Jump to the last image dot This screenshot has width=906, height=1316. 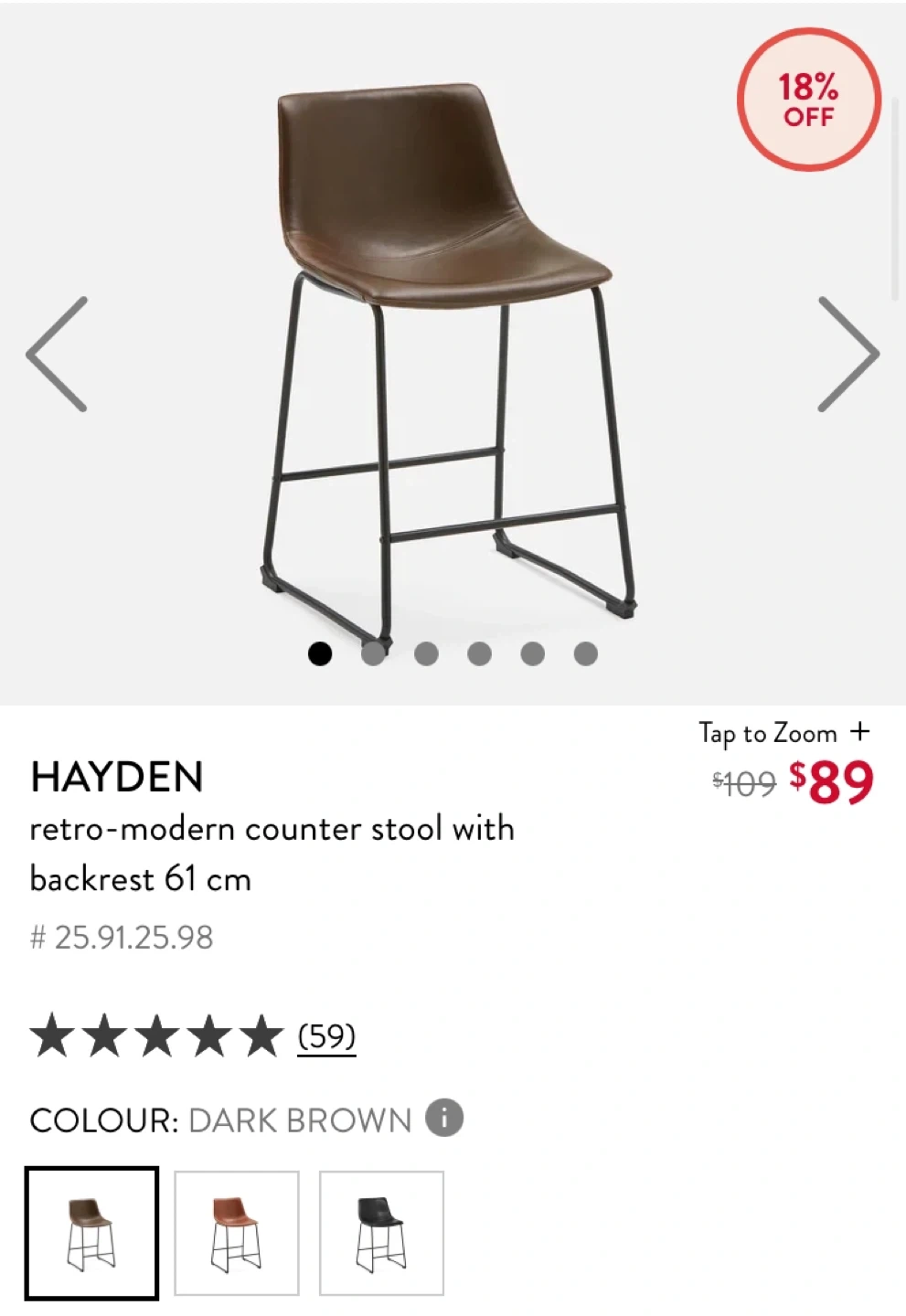tap(586, 654)
